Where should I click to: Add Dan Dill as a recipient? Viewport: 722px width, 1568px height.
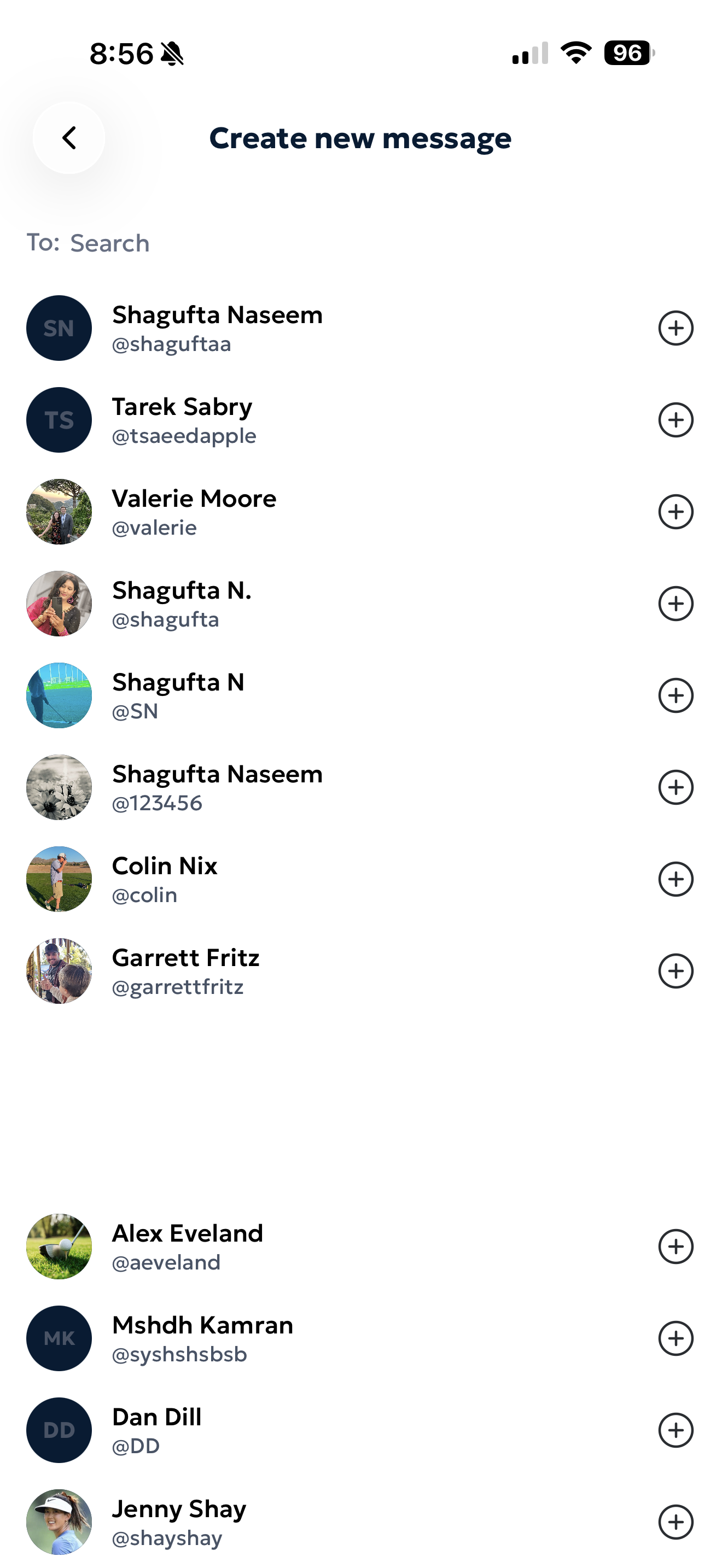point(676,1431)
